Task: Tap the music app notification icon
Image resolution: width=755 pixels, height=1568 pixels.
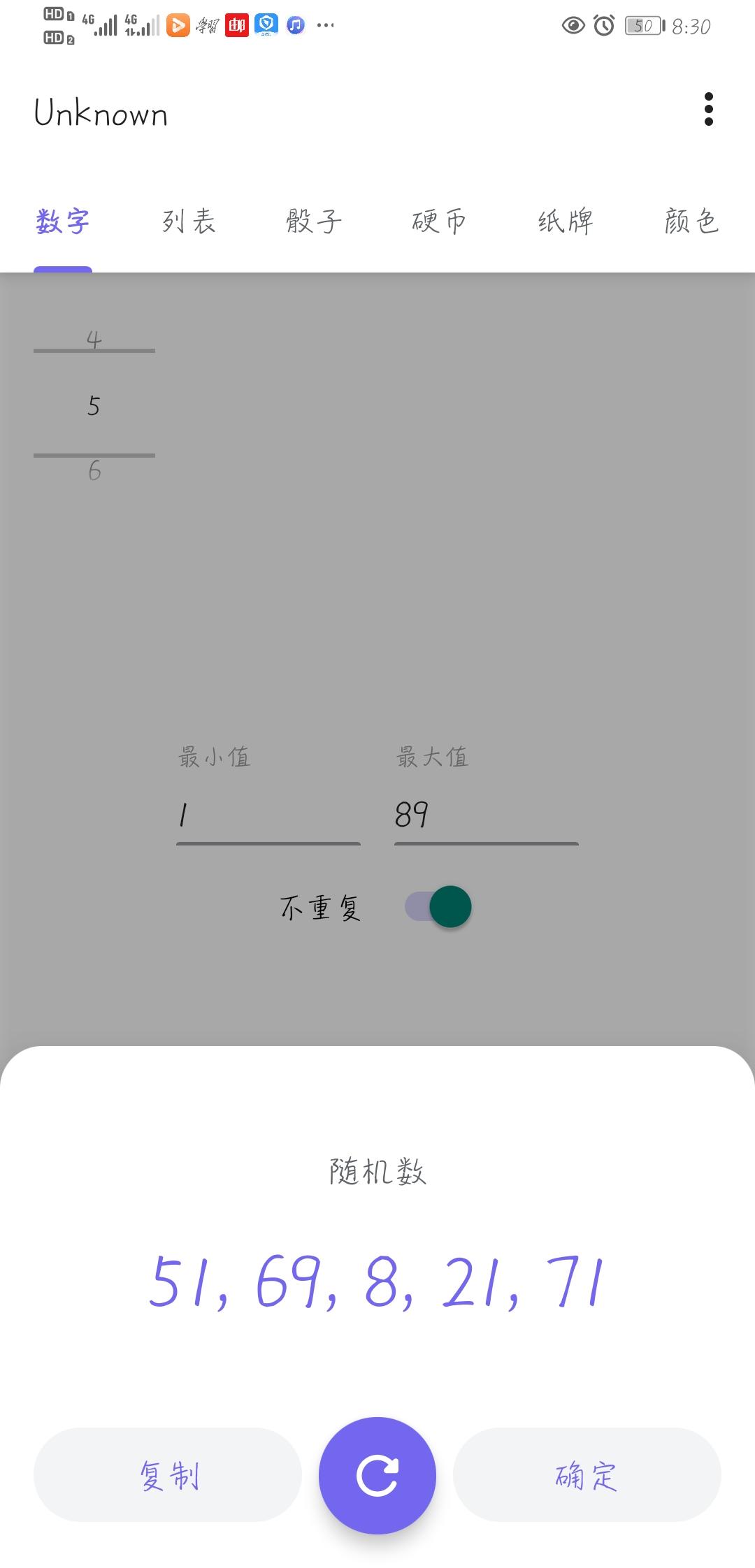Action: (294, 24)
